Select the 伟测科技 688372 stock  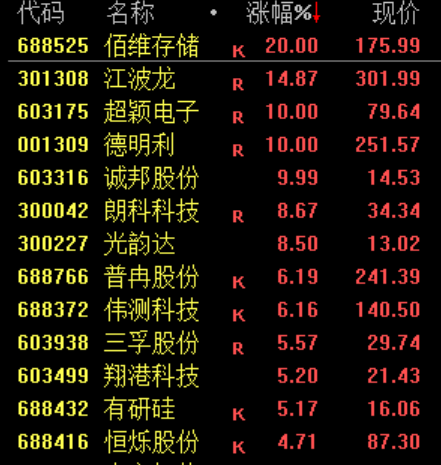pos(220,310)
